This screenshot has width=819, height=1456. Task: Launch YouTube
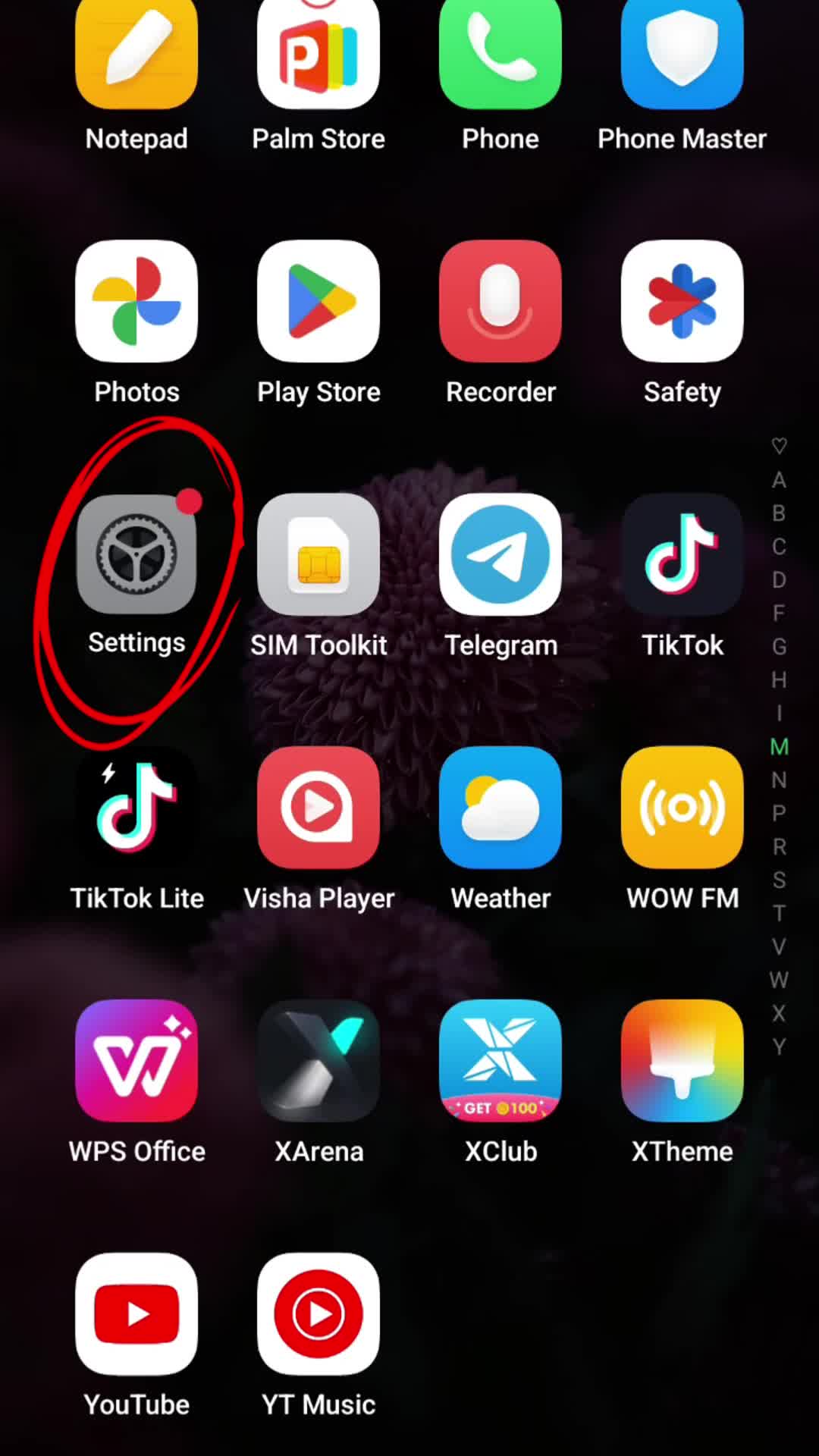coord(136,1314)
